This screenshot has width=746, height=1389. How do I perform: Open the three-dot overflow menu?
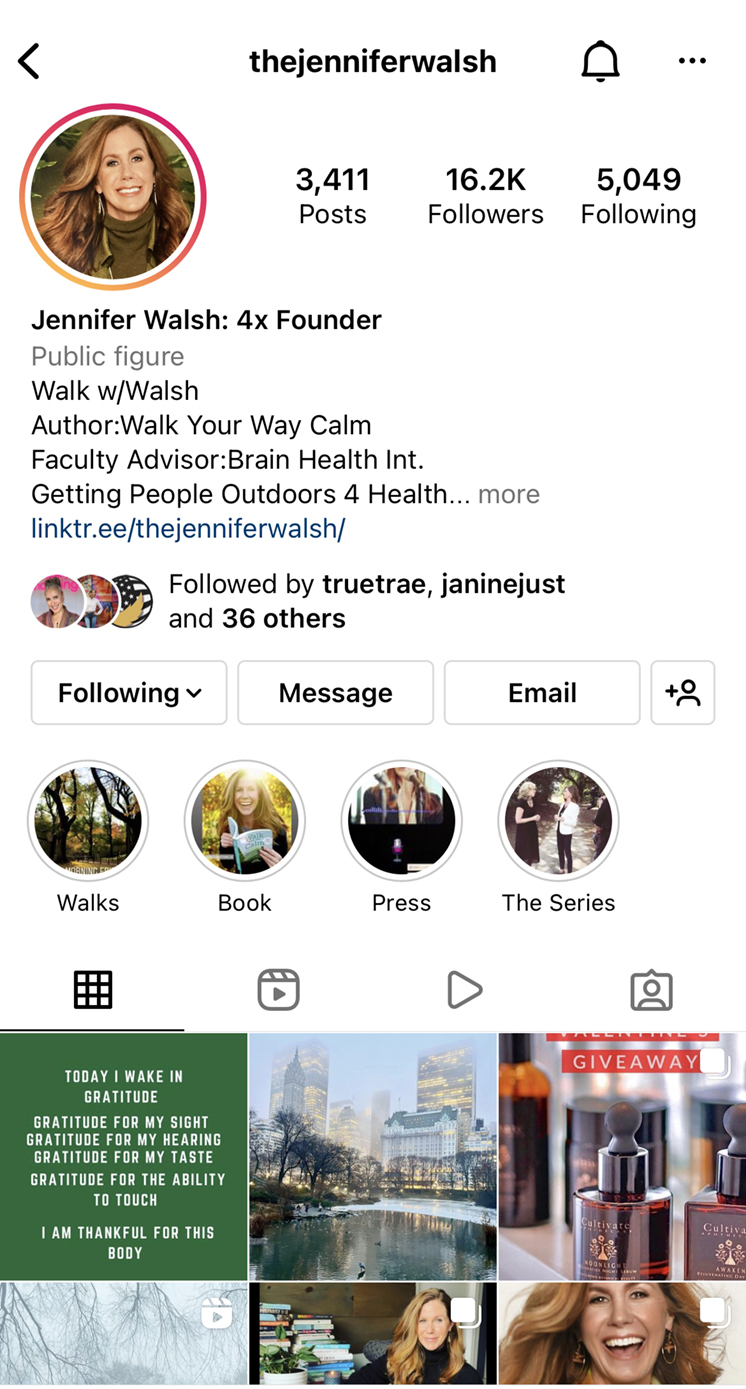pyautogui.click(x=692, y=62)
